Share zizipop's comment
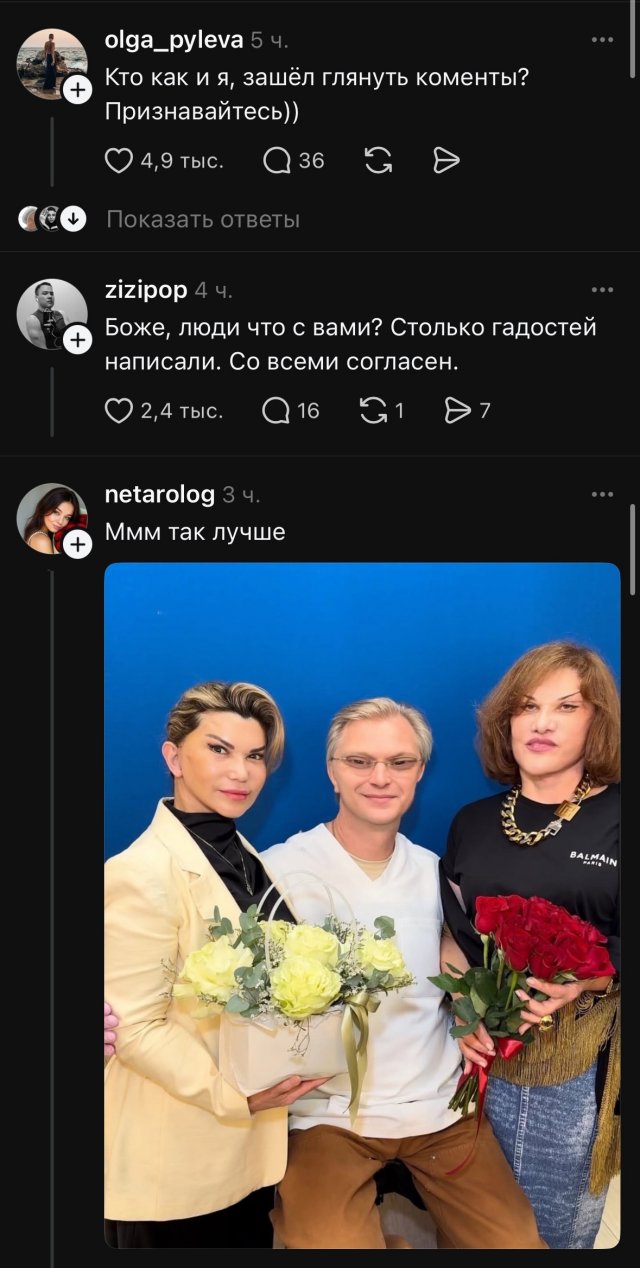Image resolution: width=640 pixels, height=1268 pixels. (x=456, y=410)
